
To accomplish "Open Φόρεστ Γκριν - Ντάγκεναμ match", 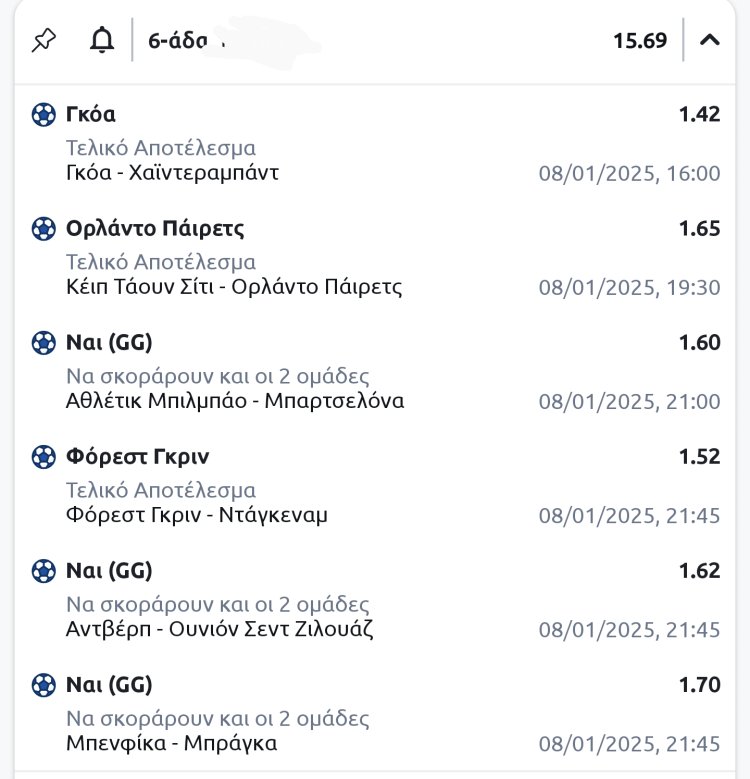I will [x=197, y=515].
